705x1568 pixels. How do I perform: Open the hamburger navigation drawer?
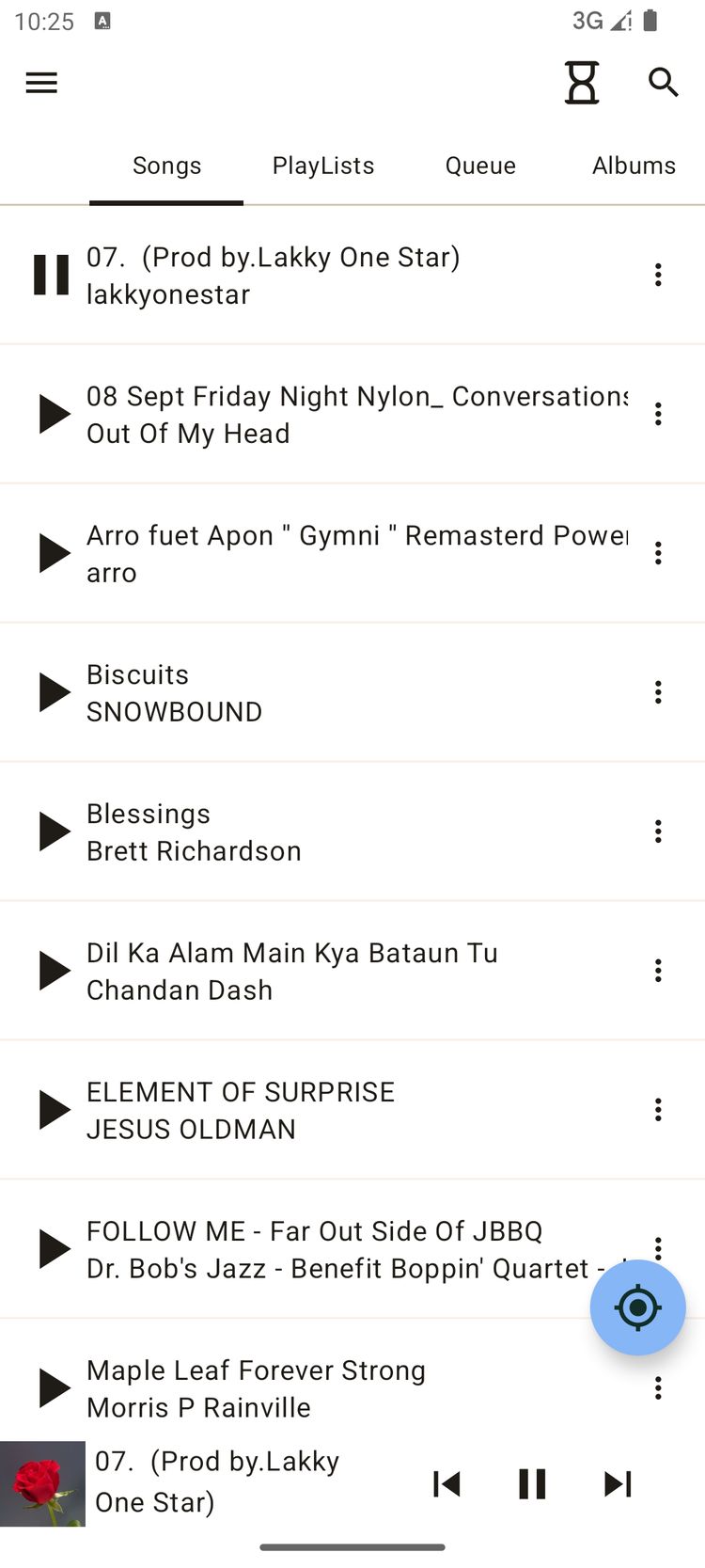pos(41,83)
